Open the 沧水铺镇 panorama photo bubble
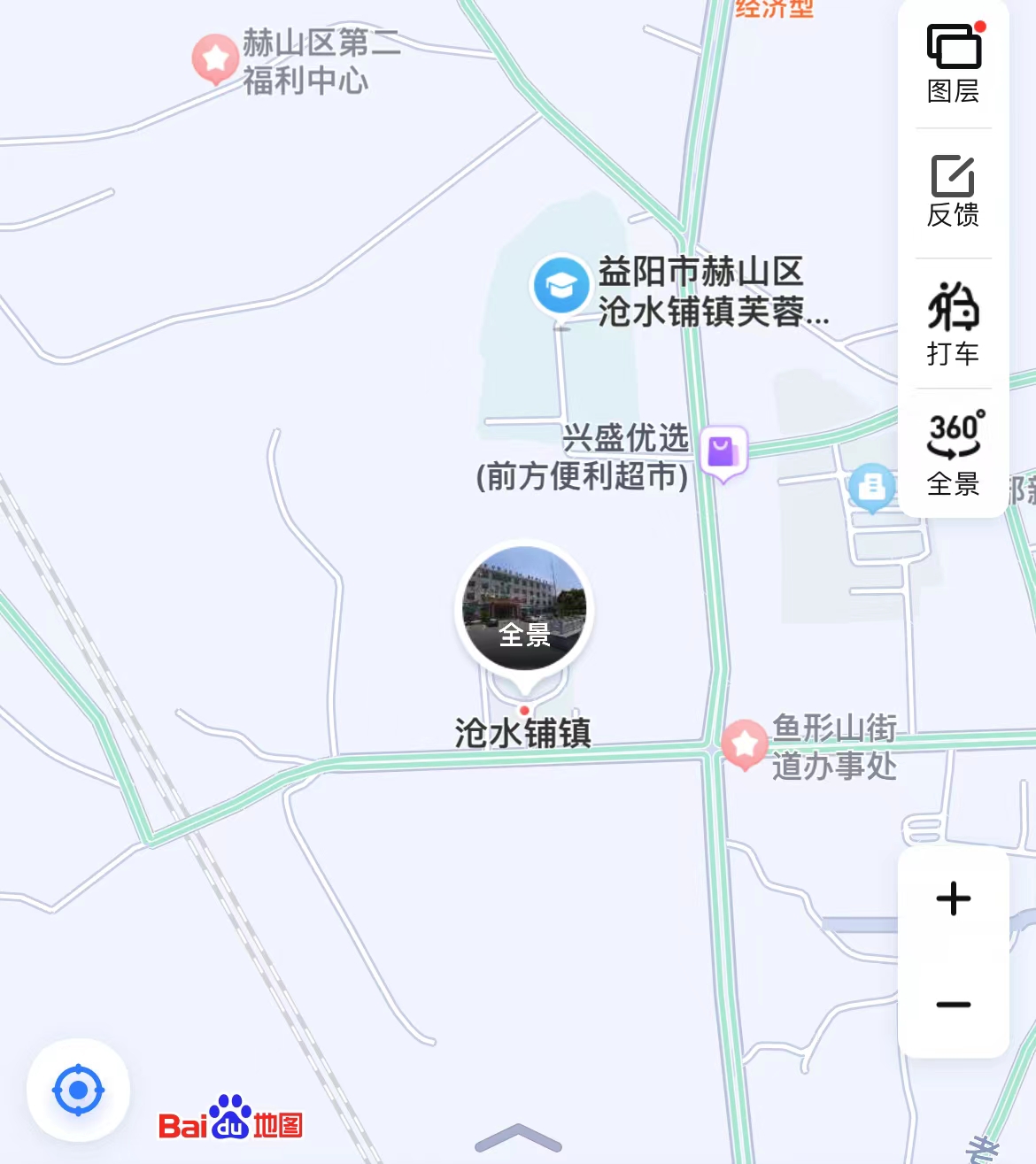 [524, 611]
